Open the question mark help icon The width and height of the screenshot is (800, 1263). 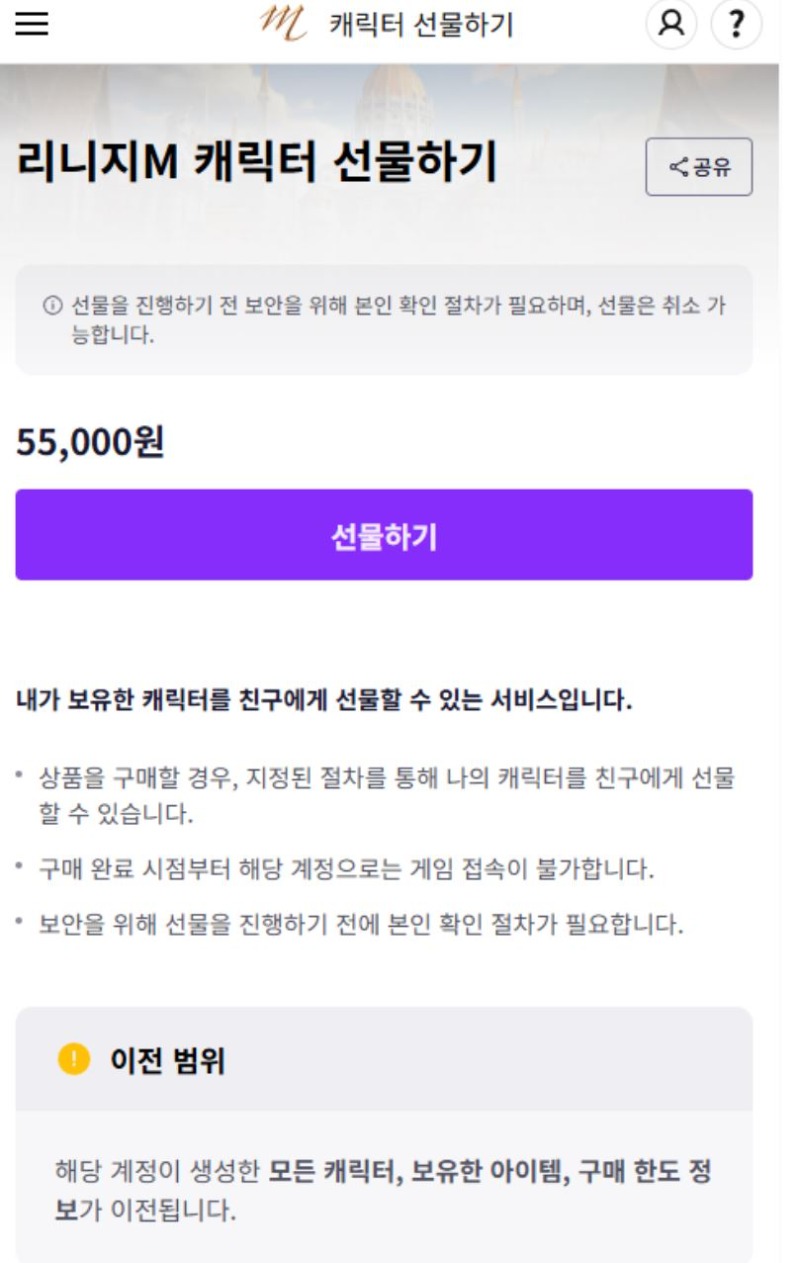point(736,25)
